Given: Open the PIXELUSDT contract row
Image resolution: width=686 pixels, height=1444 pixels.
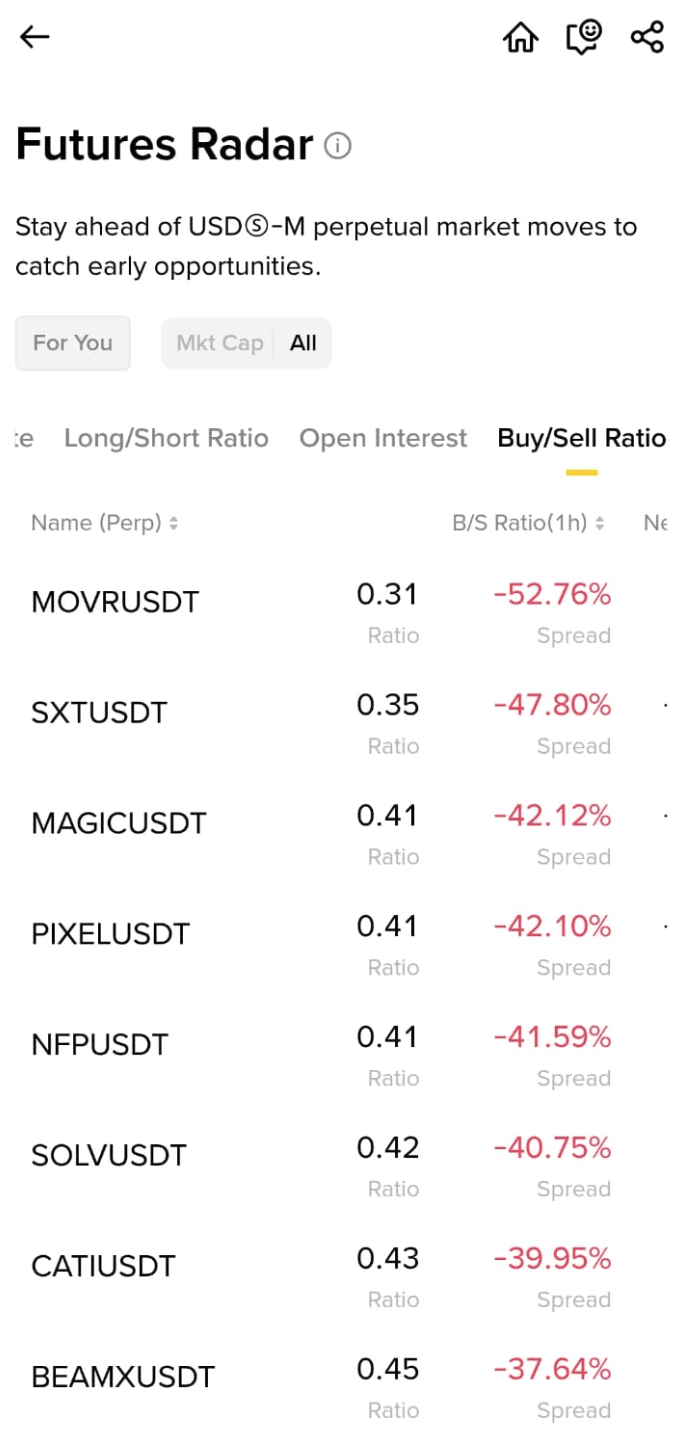Looking at the screenshot, I should [x=110, y=934].
